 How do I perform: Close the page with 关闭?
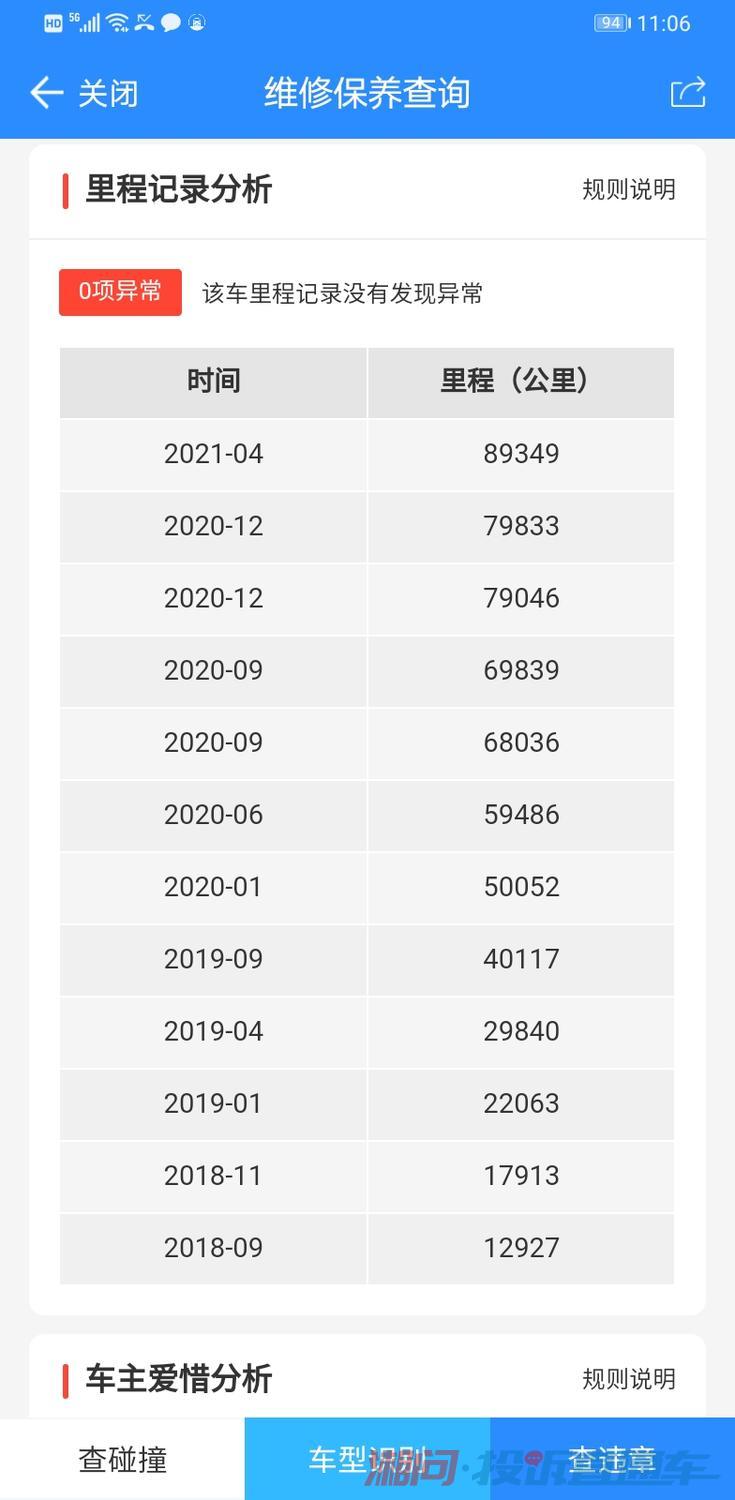pyautogui.click(x=108, y=93)
